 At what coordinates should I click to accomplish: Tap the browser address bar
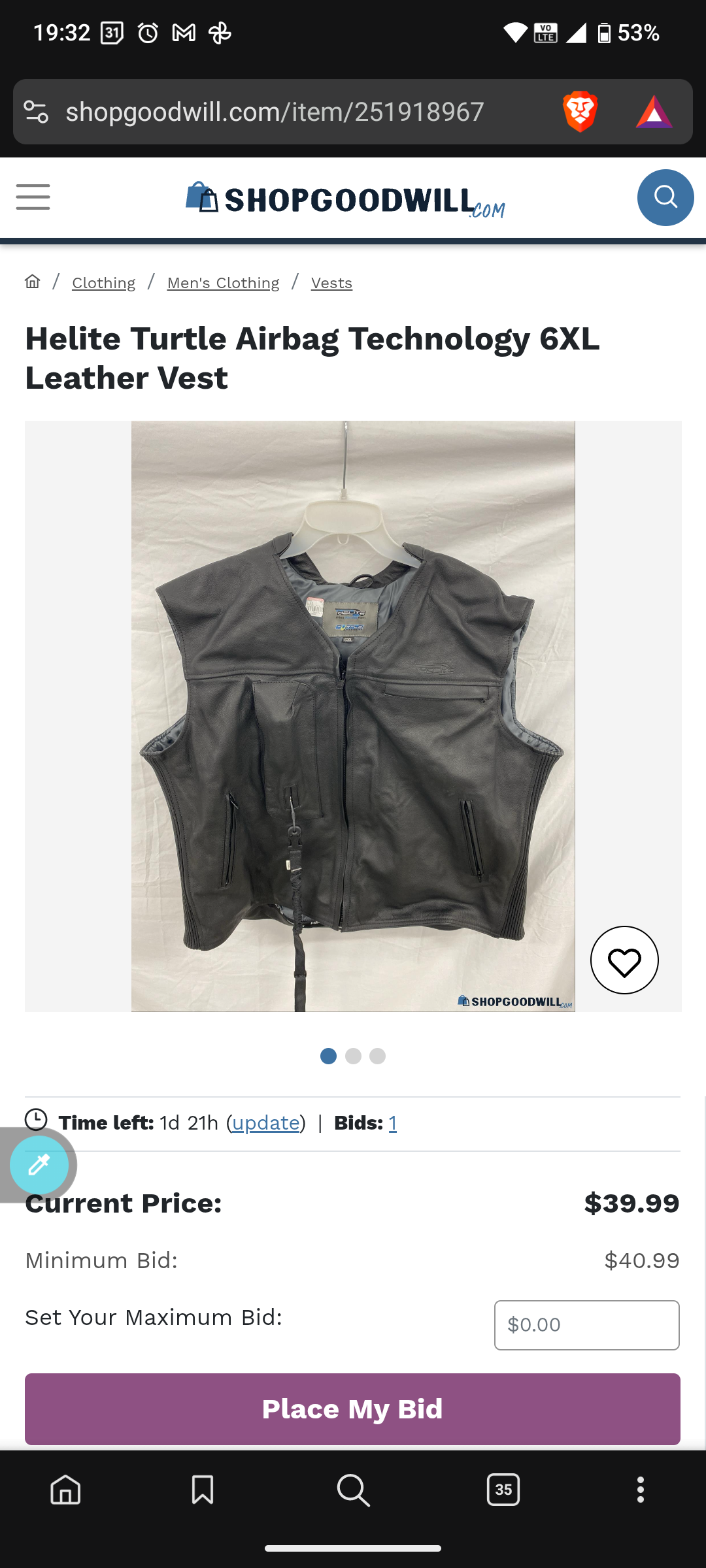point(275,112)
